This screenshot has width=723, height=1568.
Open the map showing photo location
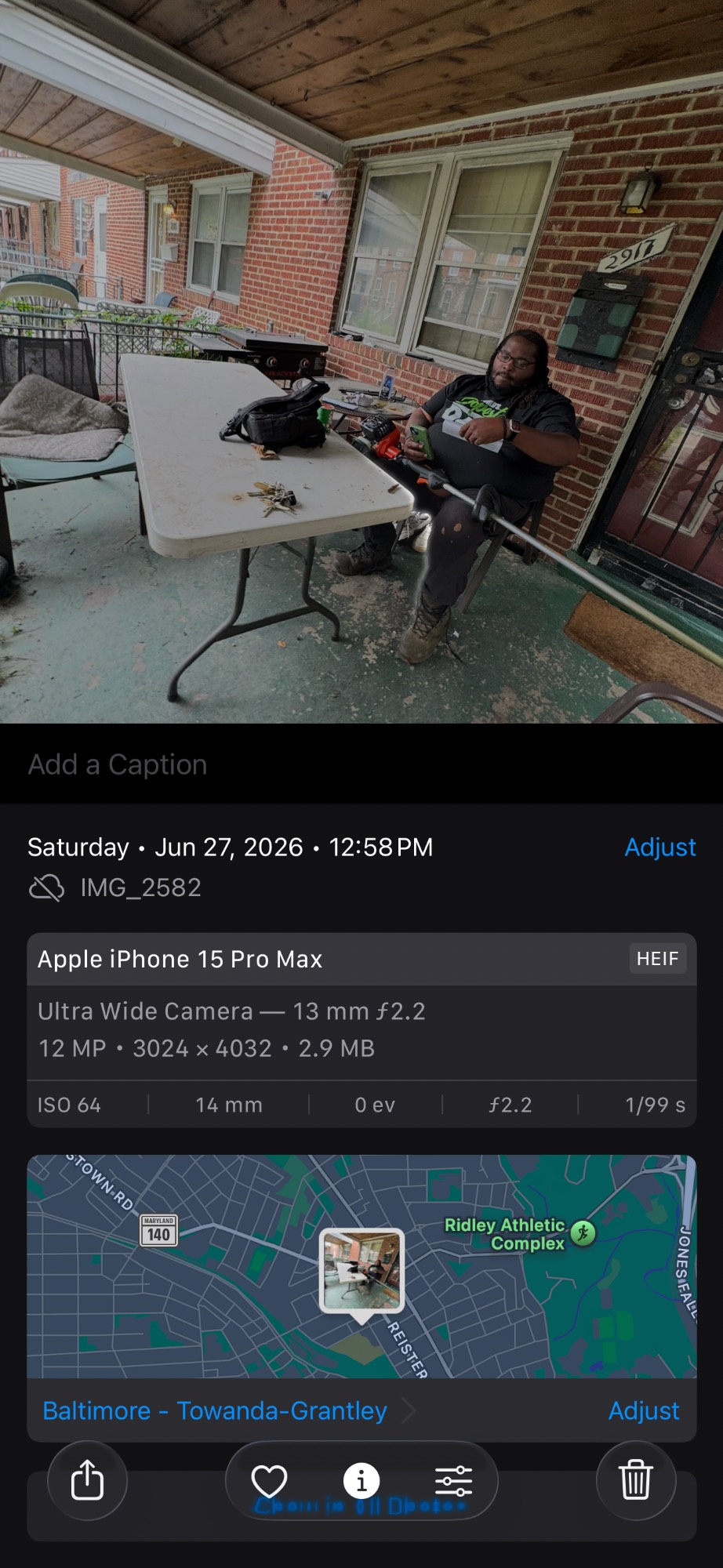point(361,1266)
